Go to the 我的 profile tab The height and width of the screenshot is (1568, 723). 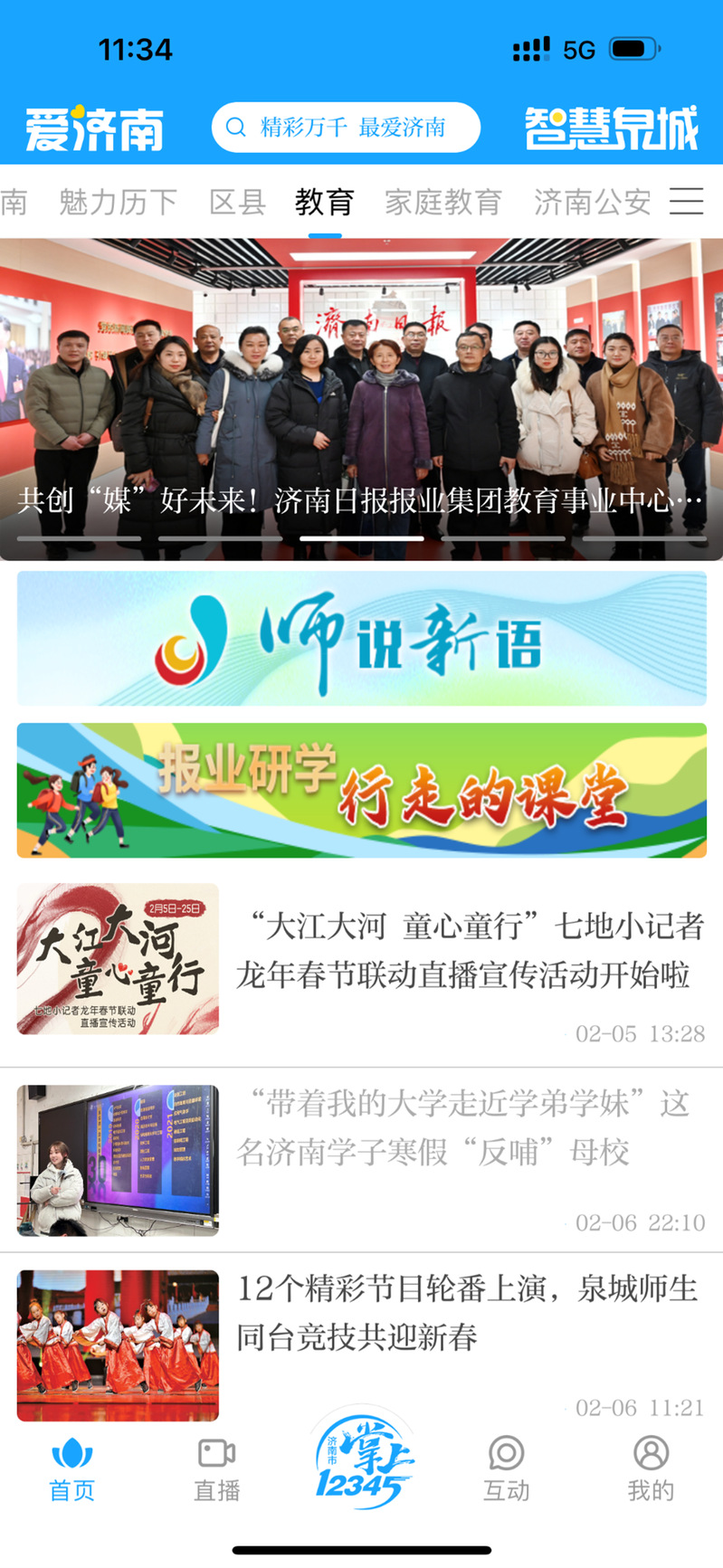[651, 1469]
